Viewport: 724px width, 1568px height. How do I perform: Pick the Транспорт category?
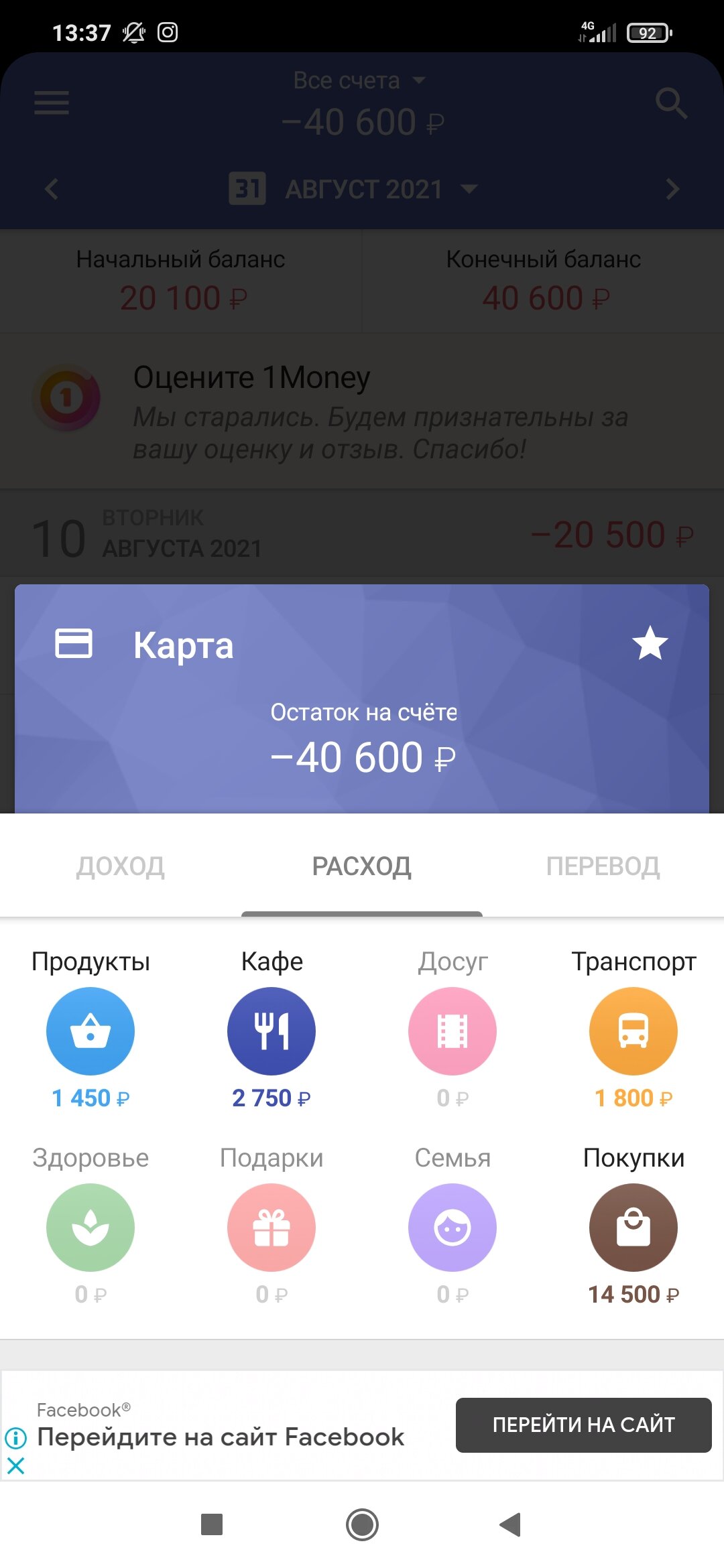(633, 1031)
